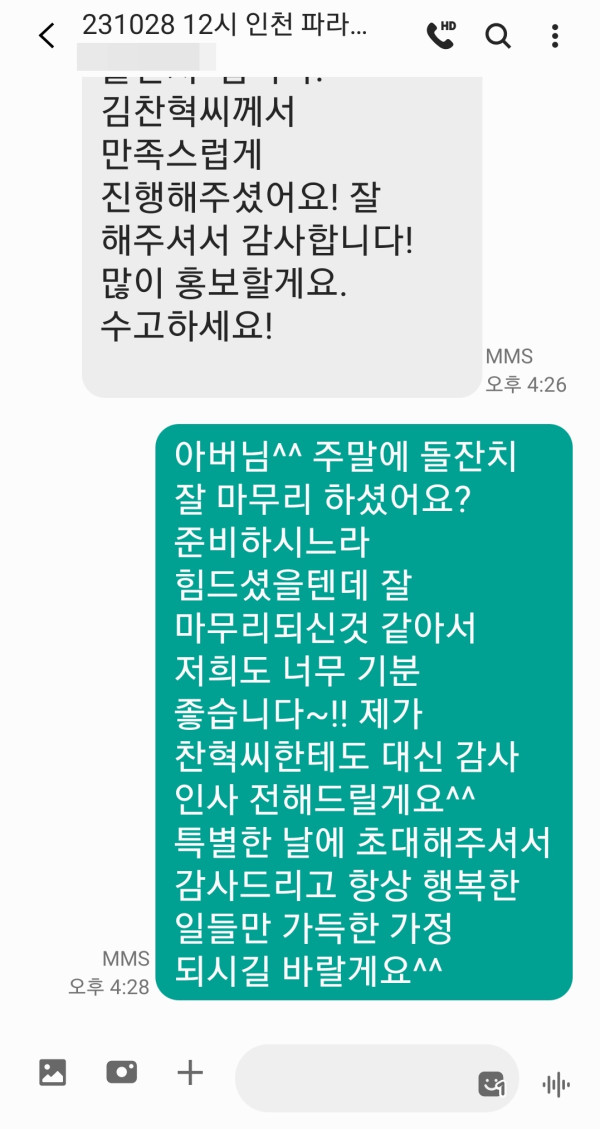Open the camera to take a photo

(121, 1073)
